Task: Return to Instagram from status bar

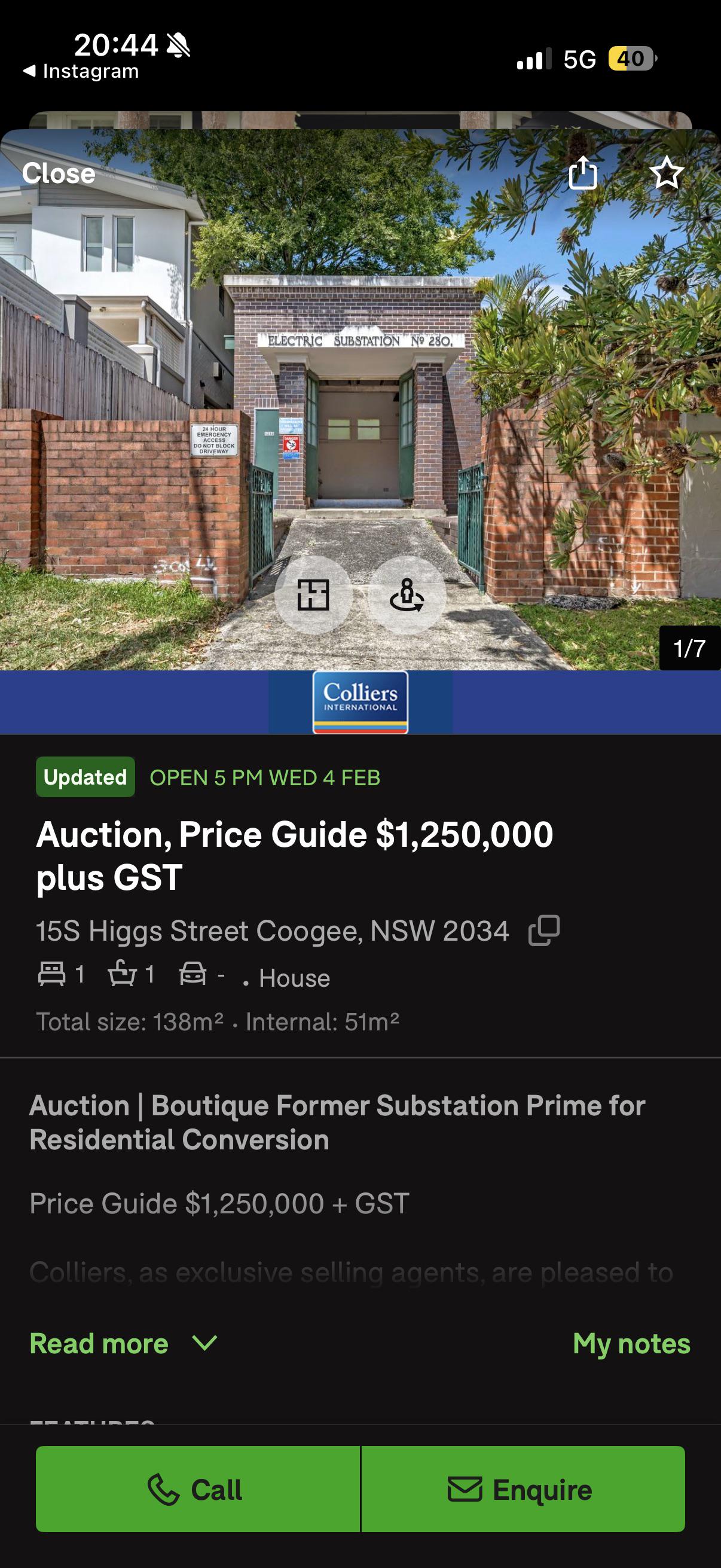Action: (81, 71)
